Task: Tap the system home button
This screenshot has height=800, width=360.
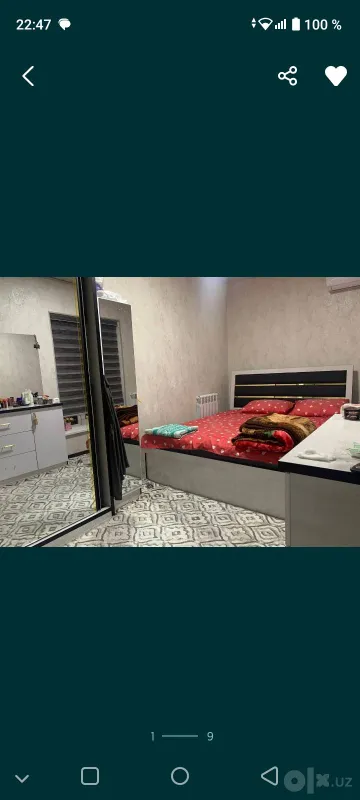Action: pyautogui.click(x=180, y=776)
